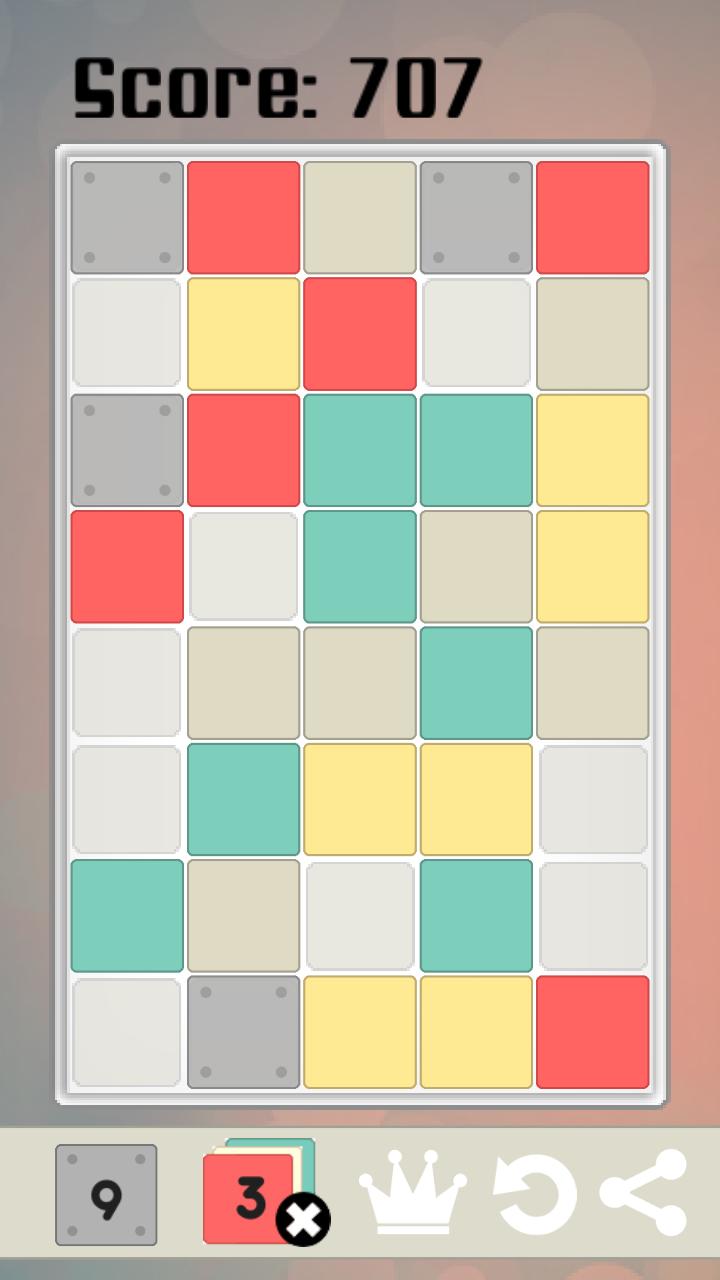This screenshot has height=1280, width=720.
Task: Restart the game with the circular arrow
Action: [x=535, y=1193]
